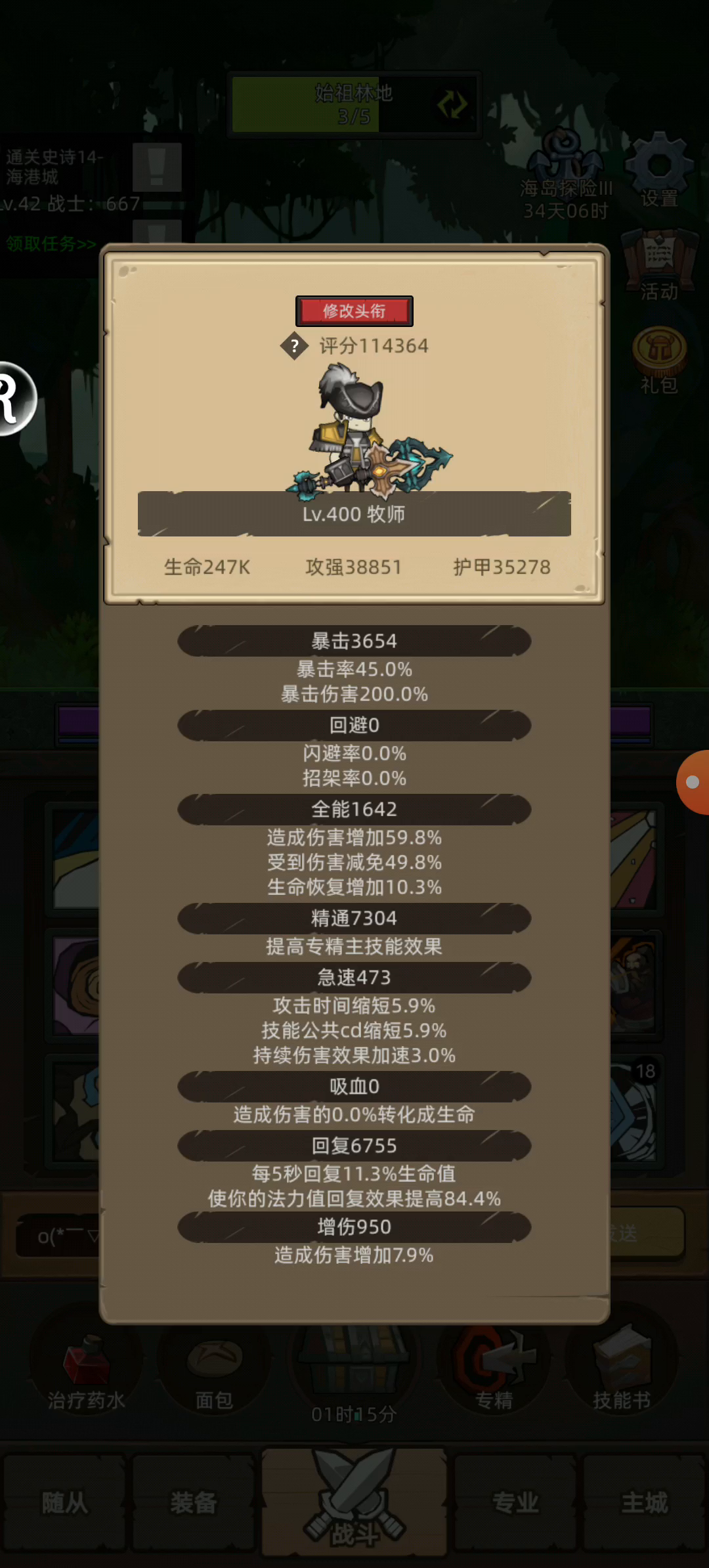Viewport: 709px width, 1568px height.
Task: Tap the orange floating bubble on the right edge
Action: click(x=693, y=782)
